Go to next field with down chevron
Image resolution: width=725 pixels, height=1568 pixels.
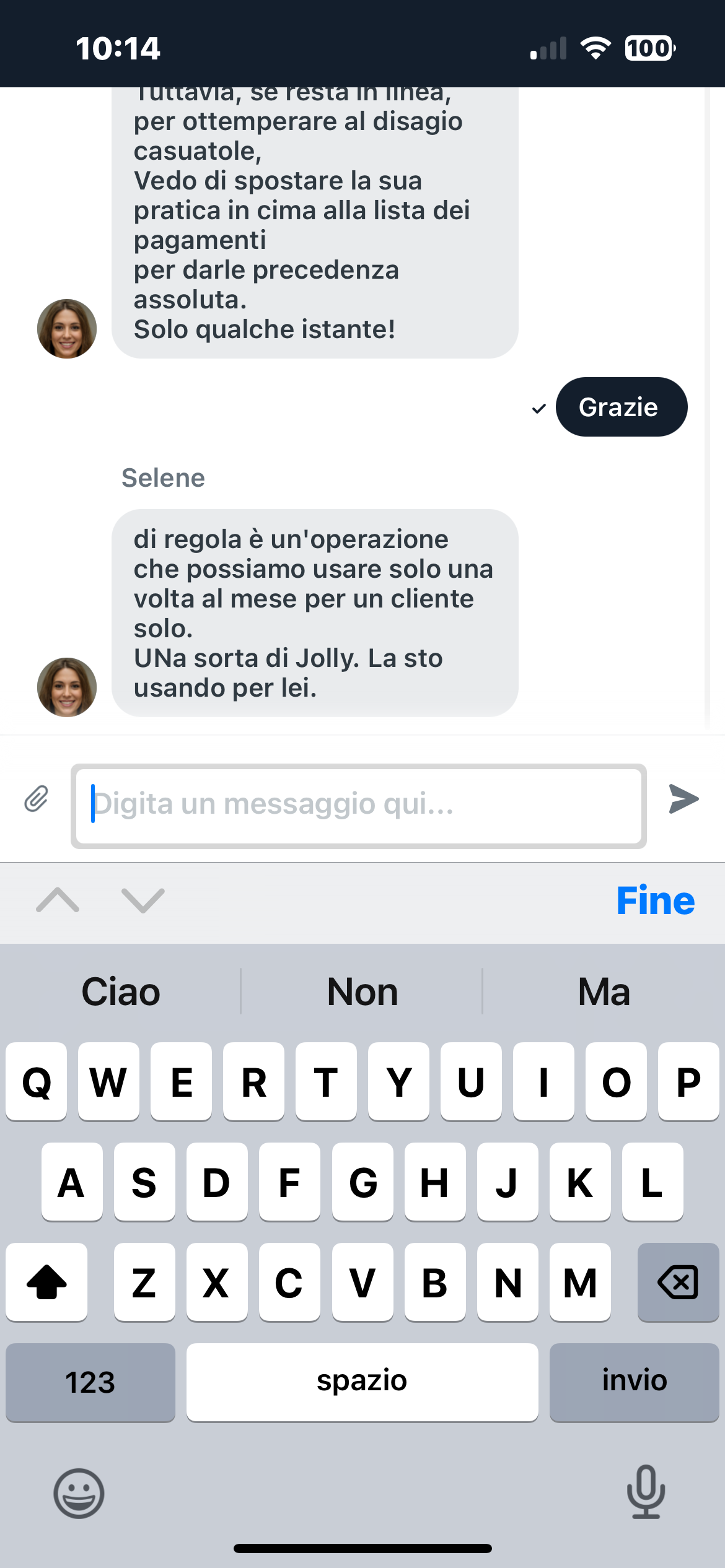pos(143,900)
